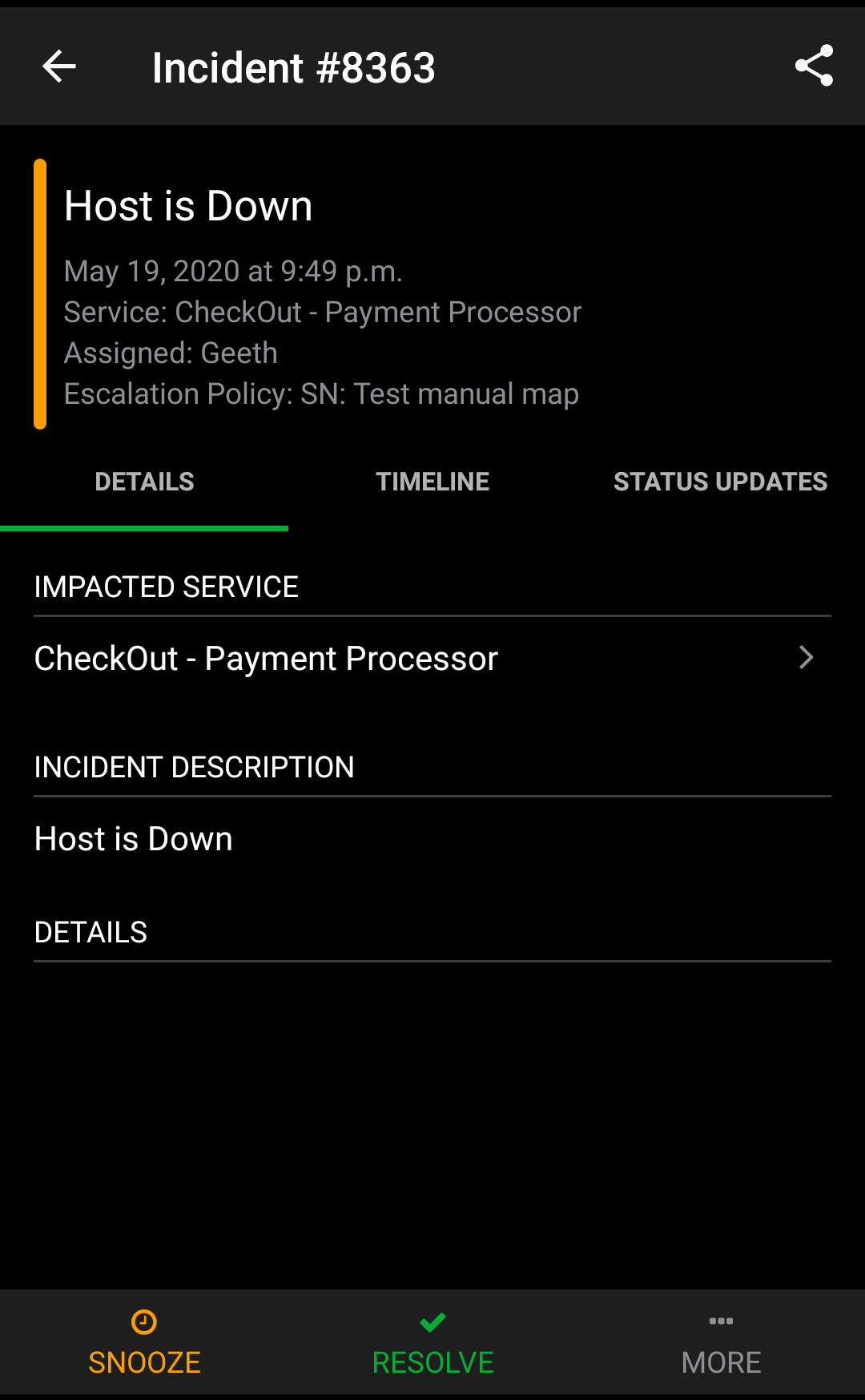865x1400 pixels.
Task: Open the More actions menu
Action: pyautogui.click(x=721, y=1344)
